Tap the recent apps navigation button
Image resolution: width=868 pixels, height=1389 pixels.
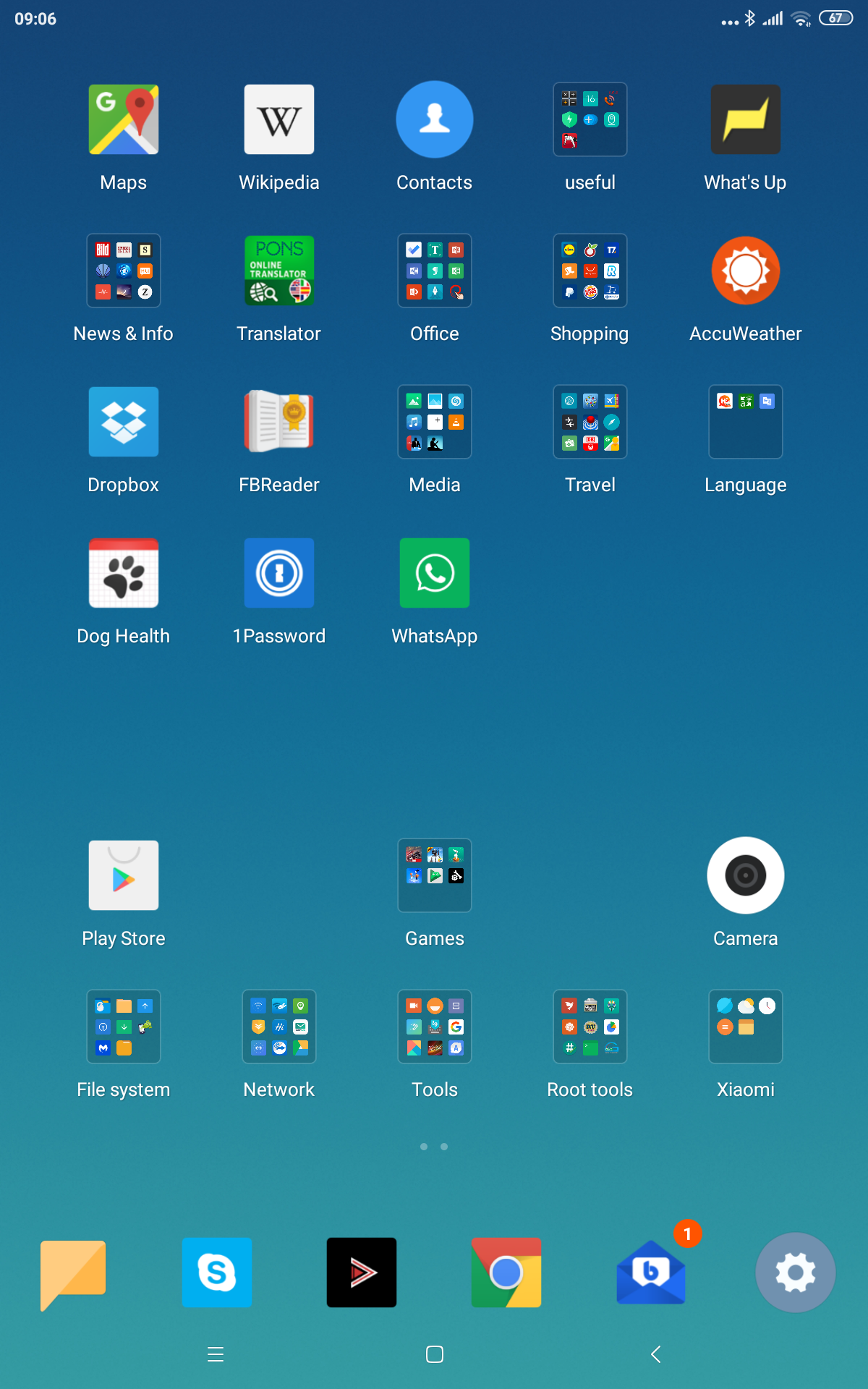tap(216, 1354)
